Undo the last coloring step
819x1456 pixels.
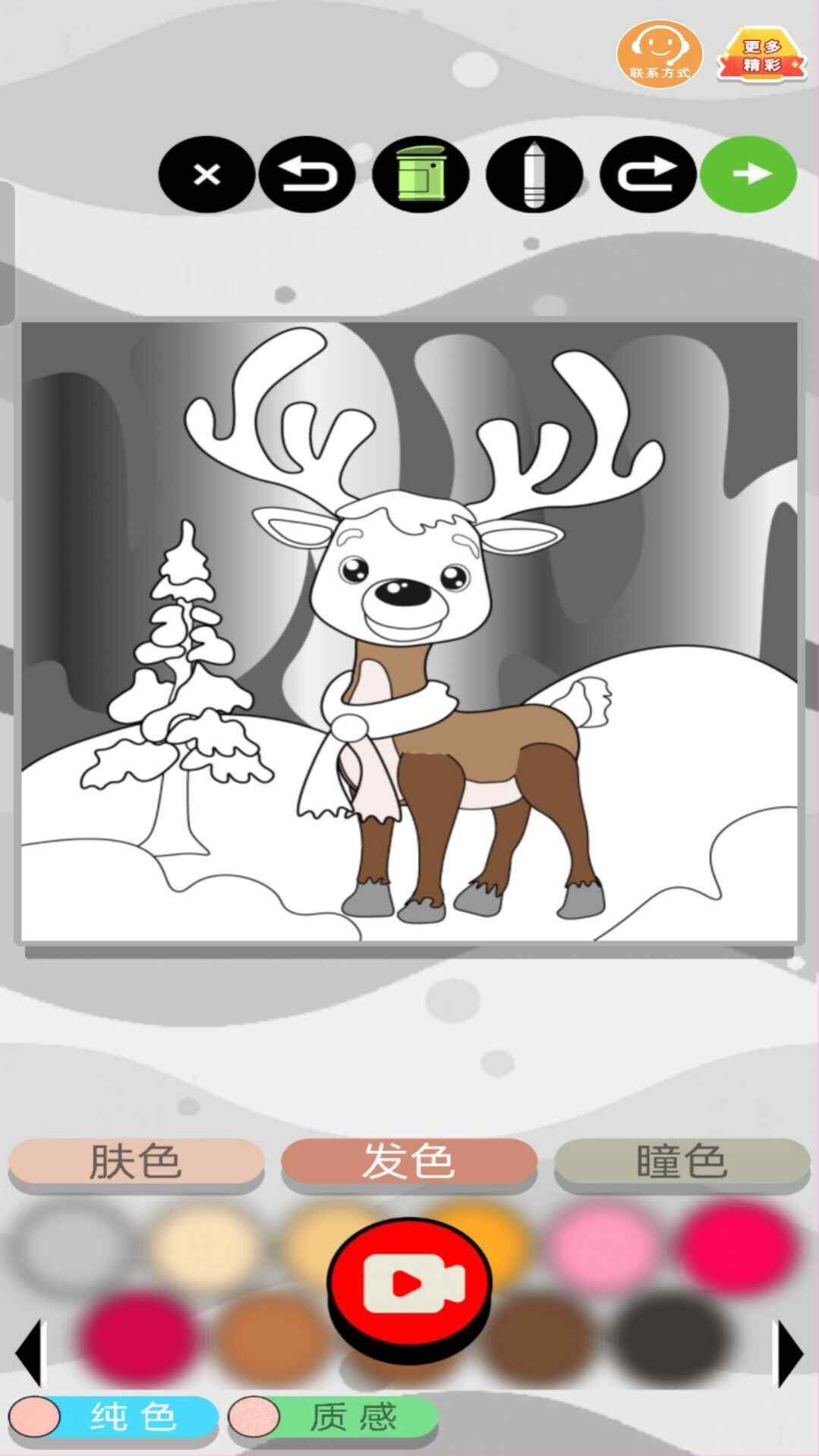pyautogui.click(x=307, y=175)
